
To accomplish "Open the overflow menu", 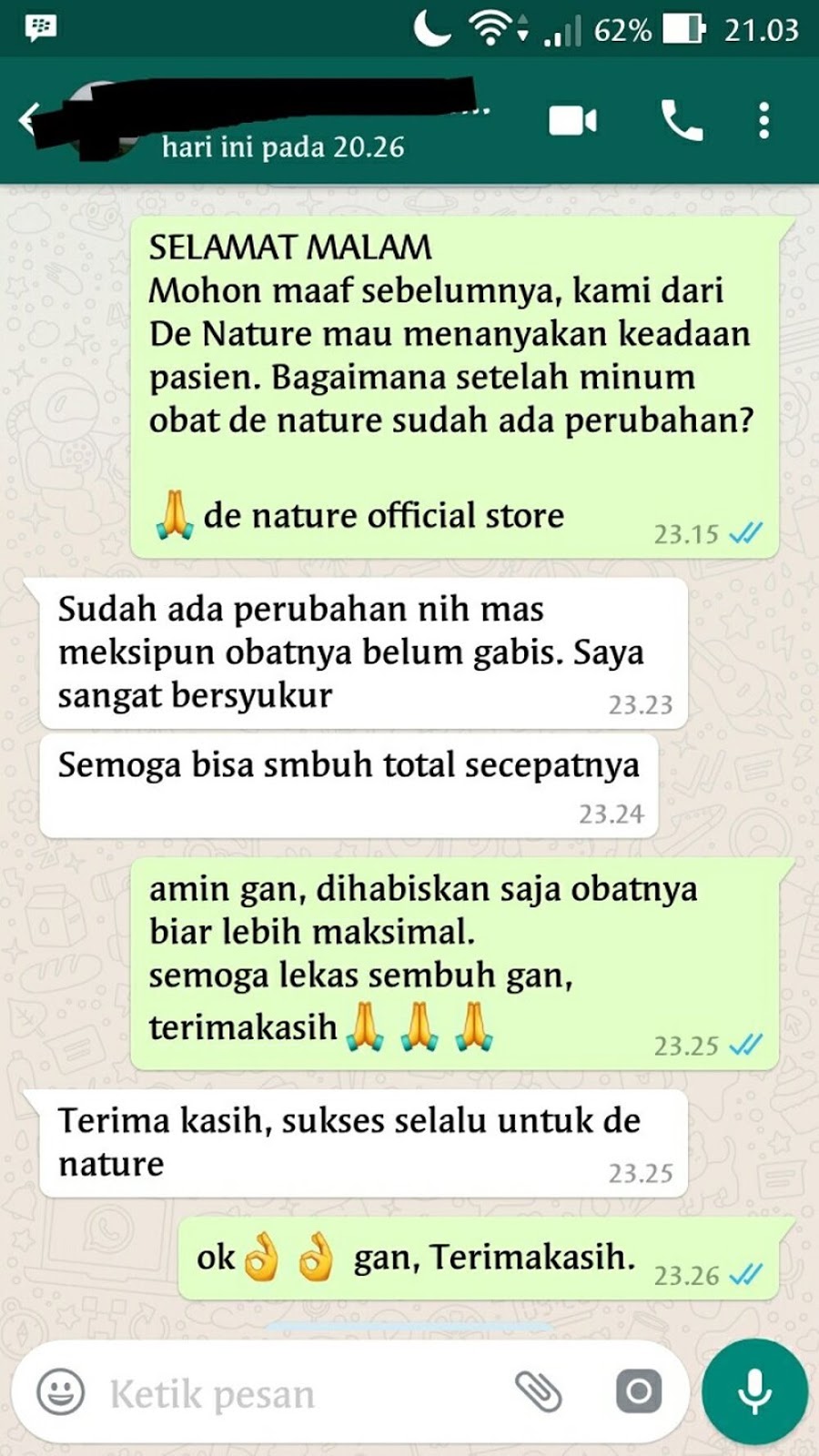I will coord(763,121).
